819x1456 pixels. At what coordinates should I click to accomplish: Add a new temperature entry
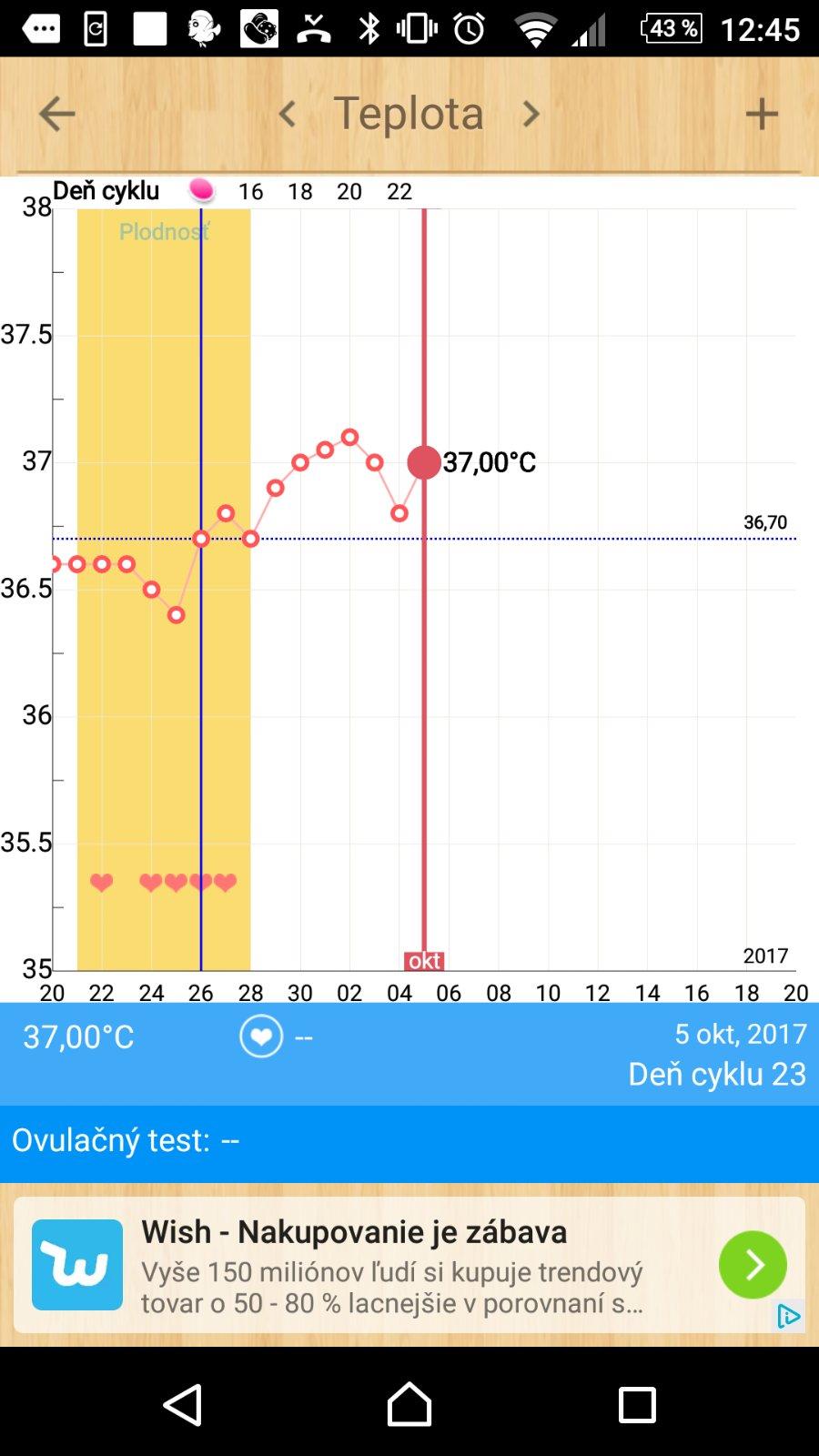click(762, 114)
